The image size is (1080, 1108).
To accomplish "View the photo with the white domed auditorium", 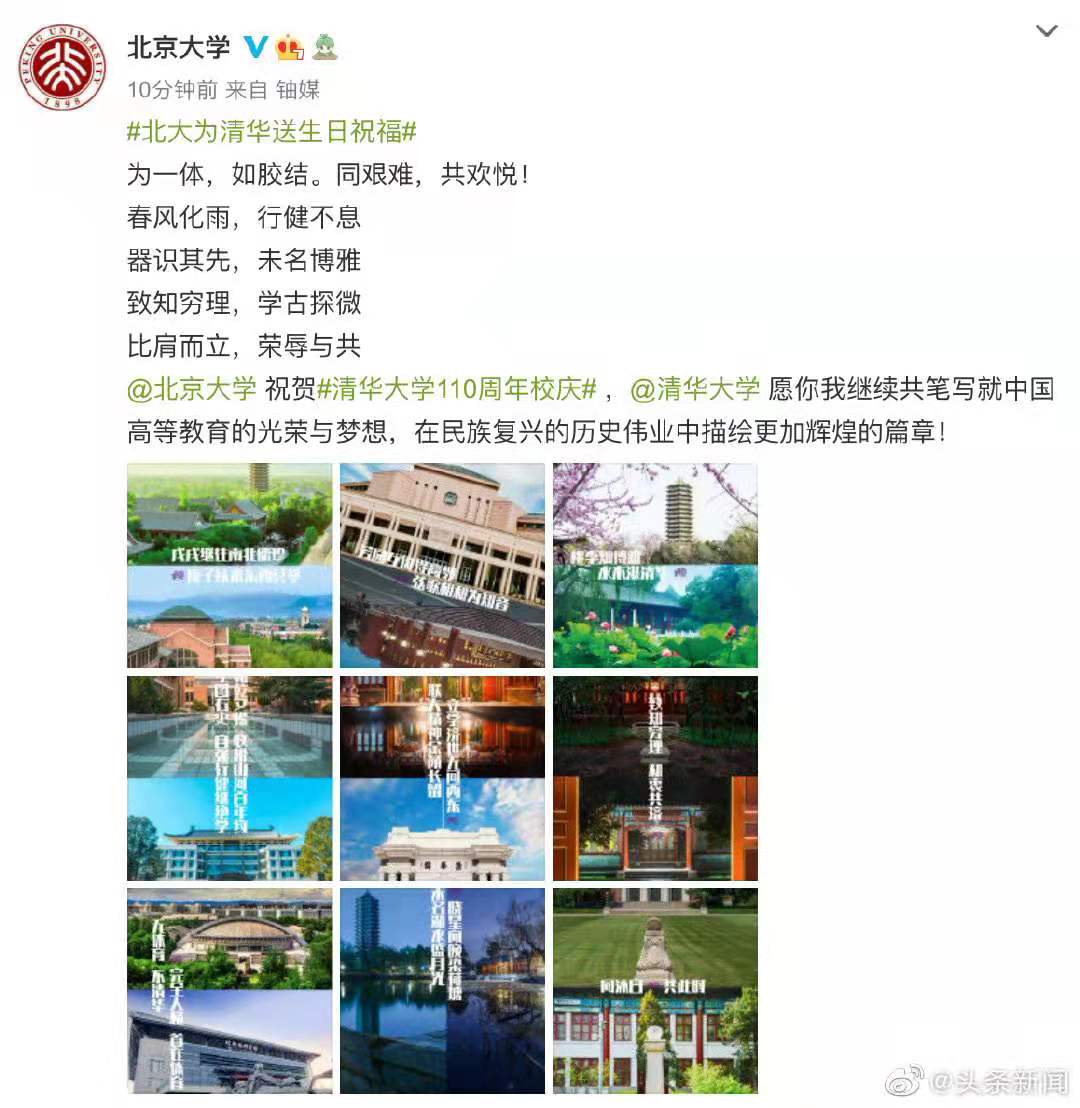I will (x=442, y=778).
